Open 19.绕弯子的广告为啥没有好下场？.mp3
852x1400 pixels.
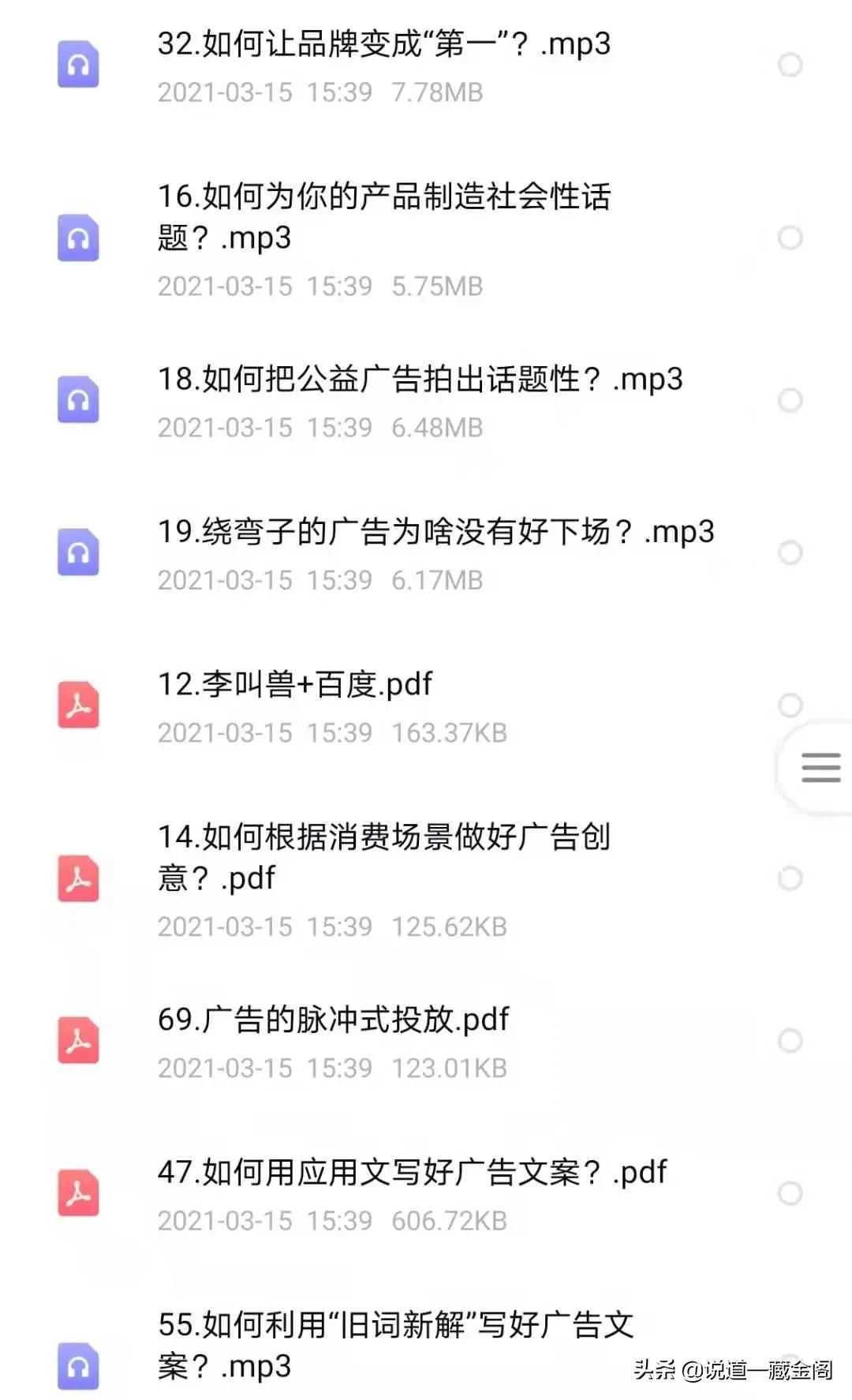[x=435, y=533]
